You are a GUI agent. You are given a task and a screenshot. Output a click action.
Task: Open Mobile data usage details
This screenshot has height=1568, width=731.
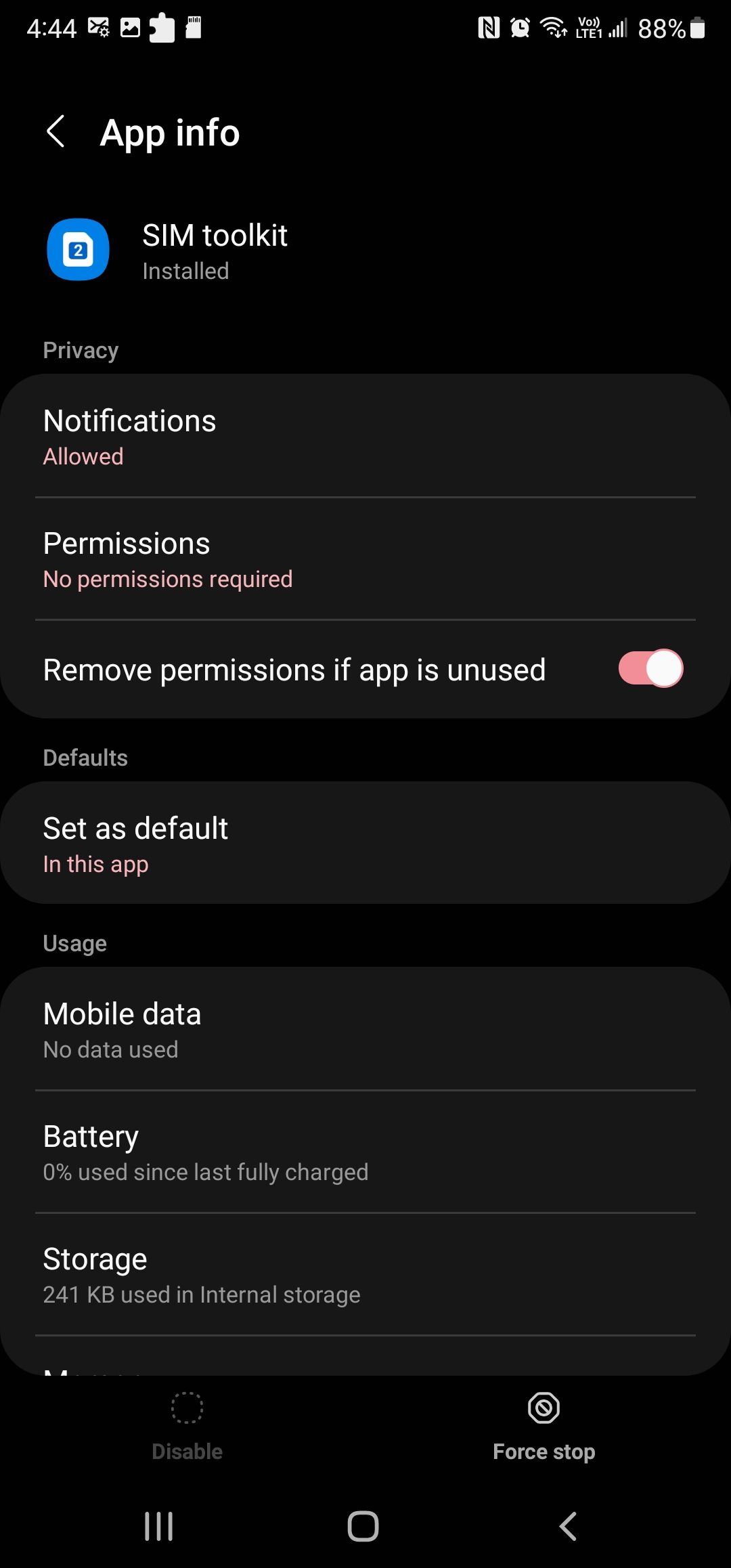pyautogui.click(x=365, y=1029)
